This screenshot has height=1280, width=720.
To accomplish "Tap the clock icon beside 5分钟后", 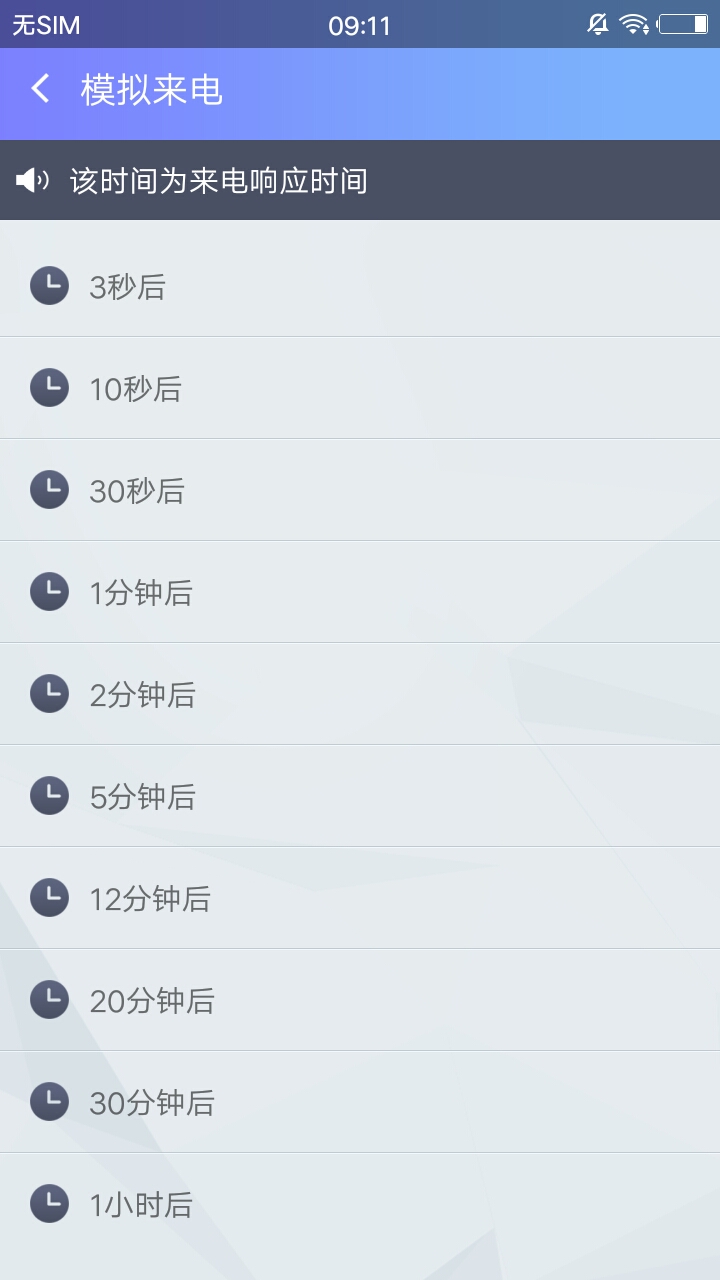I will [48, 795].
